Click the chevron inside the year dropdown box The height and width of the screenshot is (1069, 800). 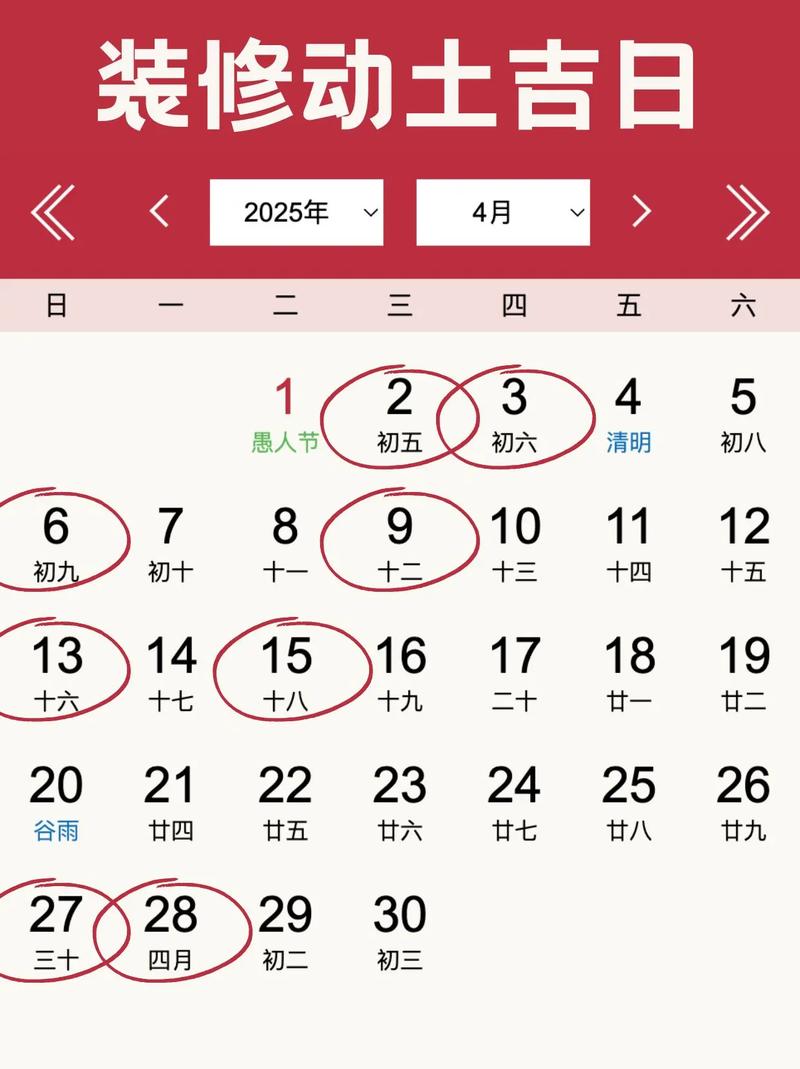click(x=370, y=212)
